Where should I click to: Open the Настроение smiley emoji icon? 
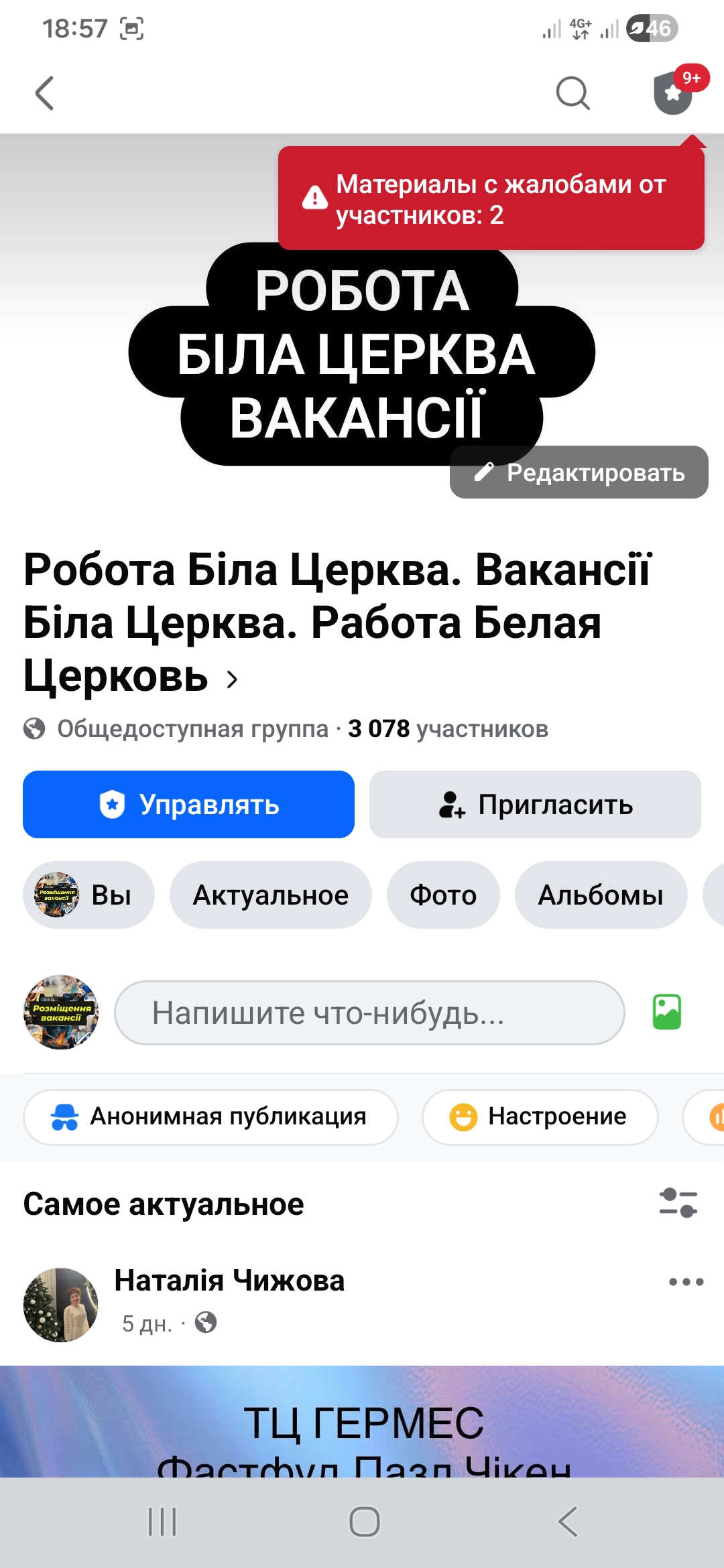464,1116
